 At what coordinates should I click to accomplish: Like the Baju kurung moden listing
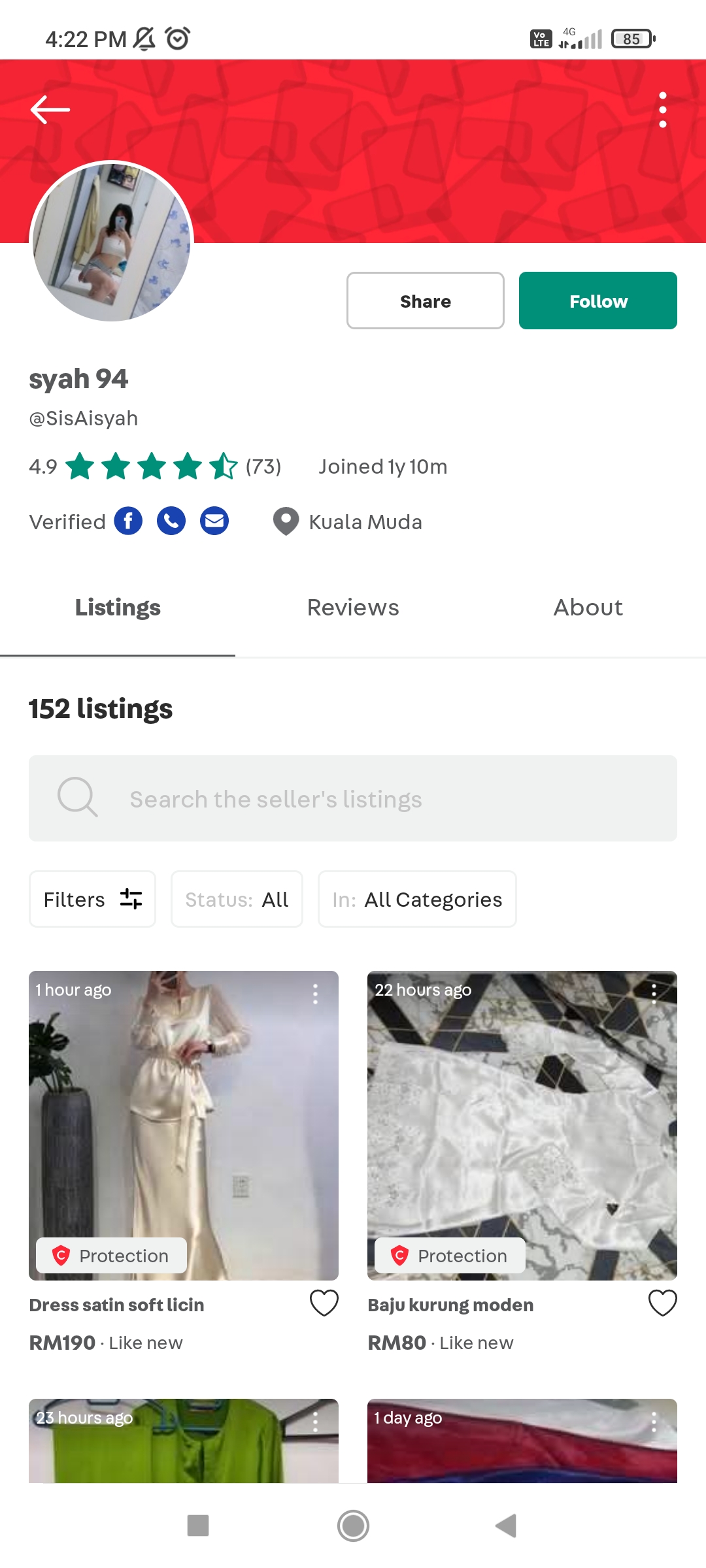[662, 1303]
